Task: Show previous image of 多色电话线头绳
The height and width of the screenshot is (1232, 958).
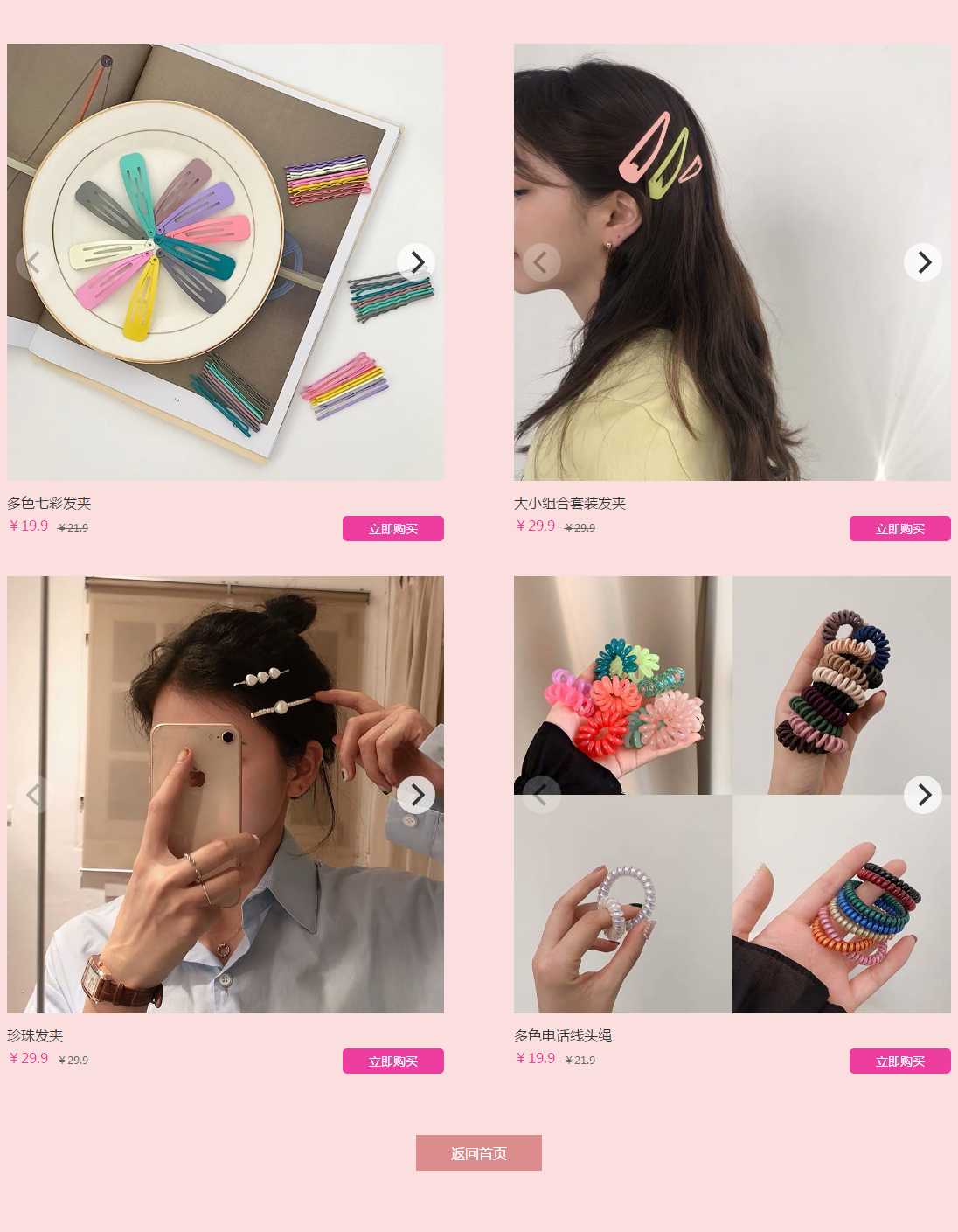Action: (541, 795)
